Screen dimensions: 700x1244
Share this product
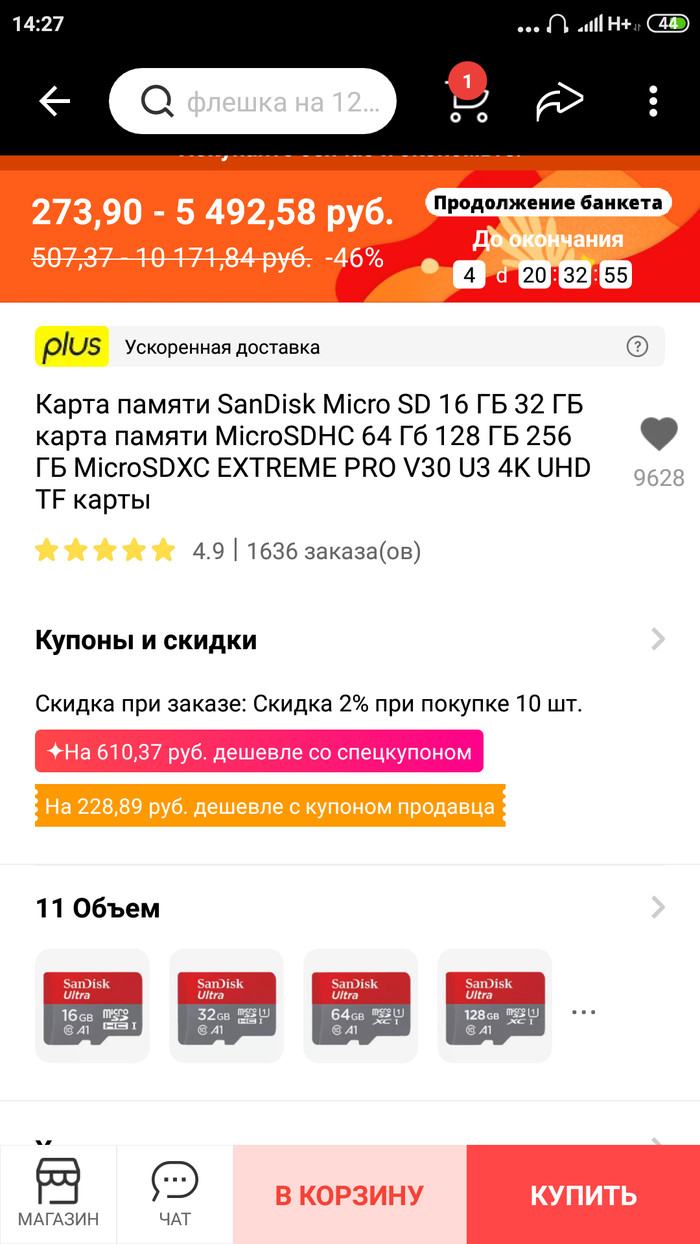coord(559,101)
